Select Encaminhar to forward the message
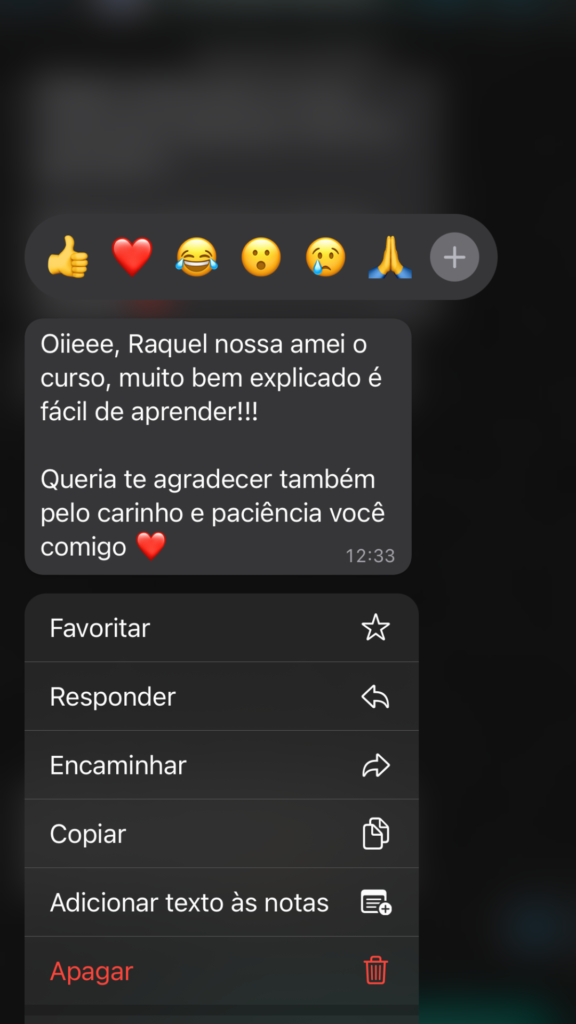 [221, 765]
